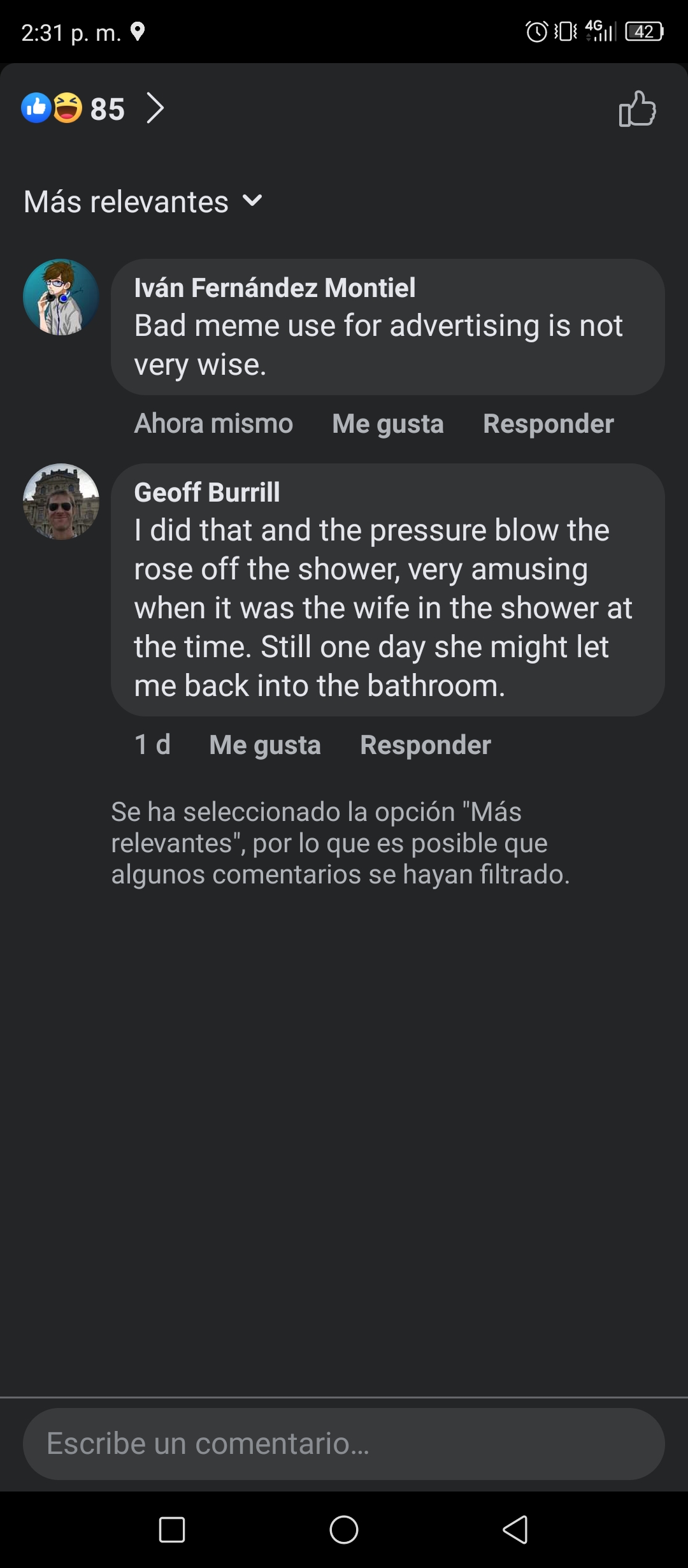Open the list of 85 reactions
Viewport: 688px width, 1568px height.
(x=93, y=108)
